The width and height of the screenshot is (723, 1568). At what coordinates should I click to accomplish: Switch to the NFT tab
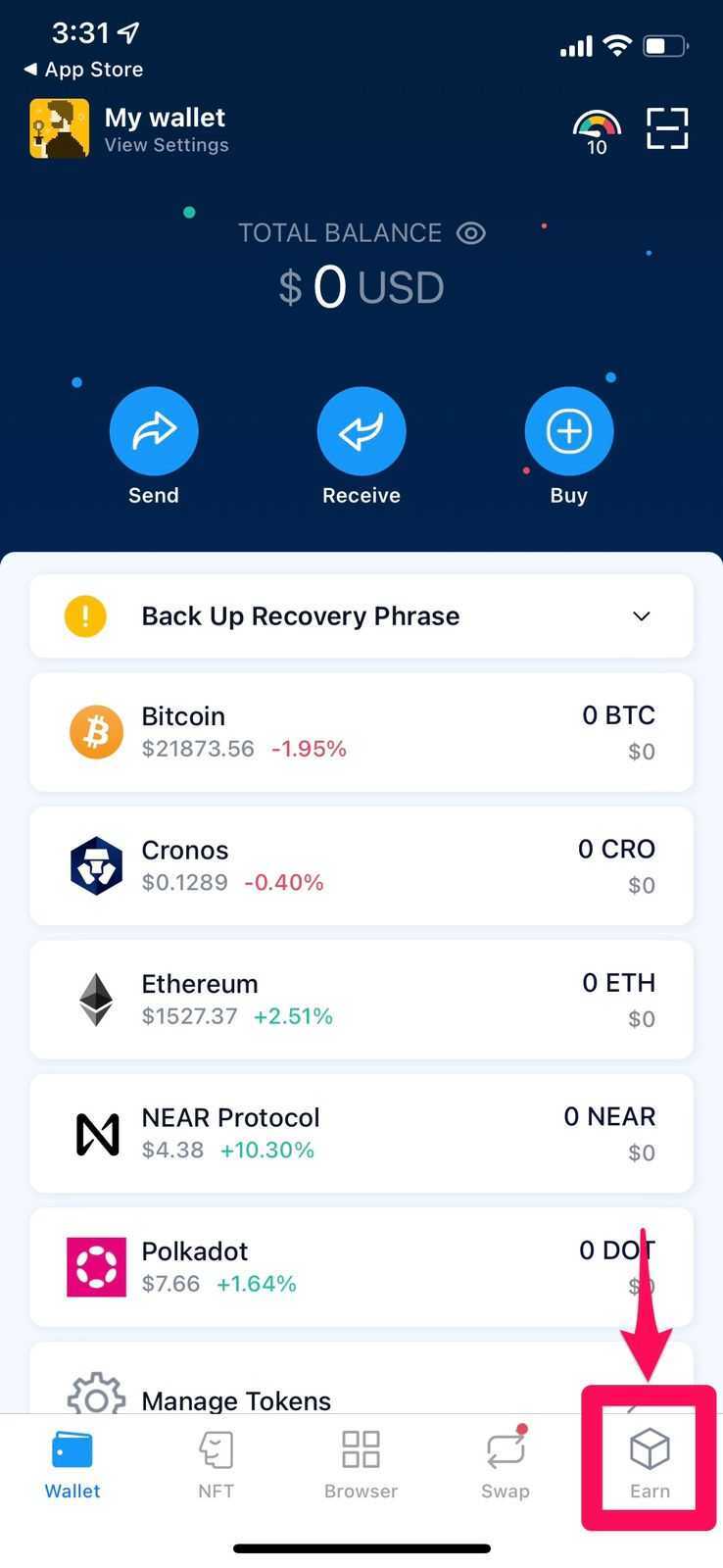[x=216, y=1463]
